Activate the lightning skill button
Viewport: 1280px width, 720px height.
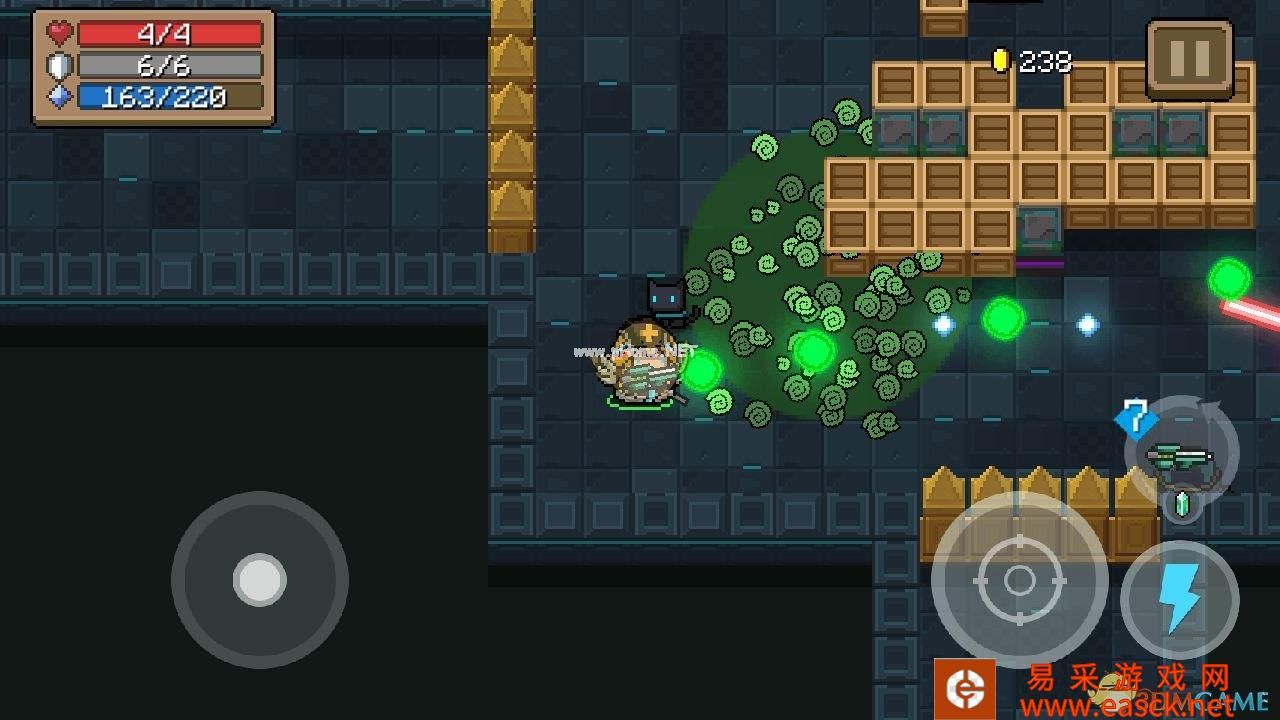click(1180, 599)
